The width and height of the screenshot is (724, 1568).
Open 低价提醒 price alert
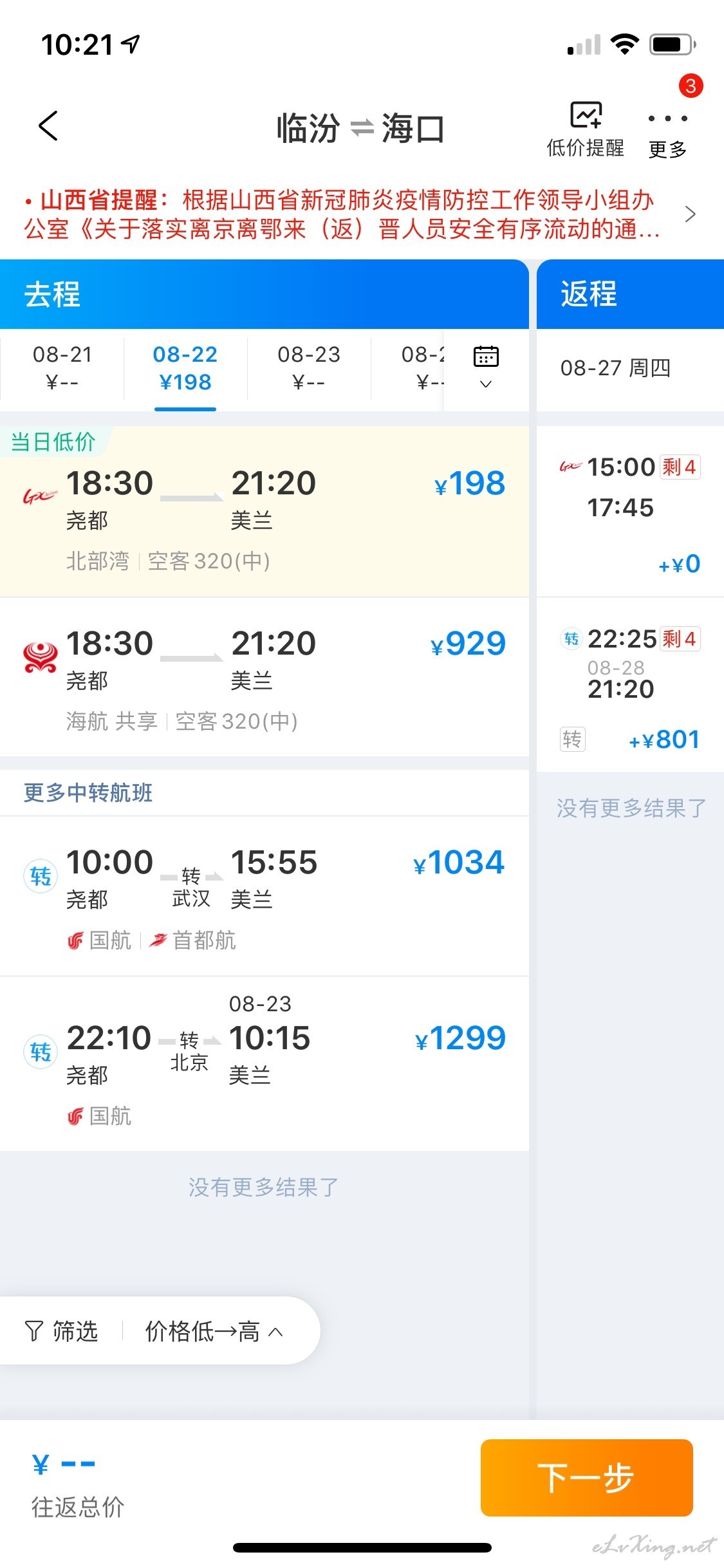click(585, 129)
